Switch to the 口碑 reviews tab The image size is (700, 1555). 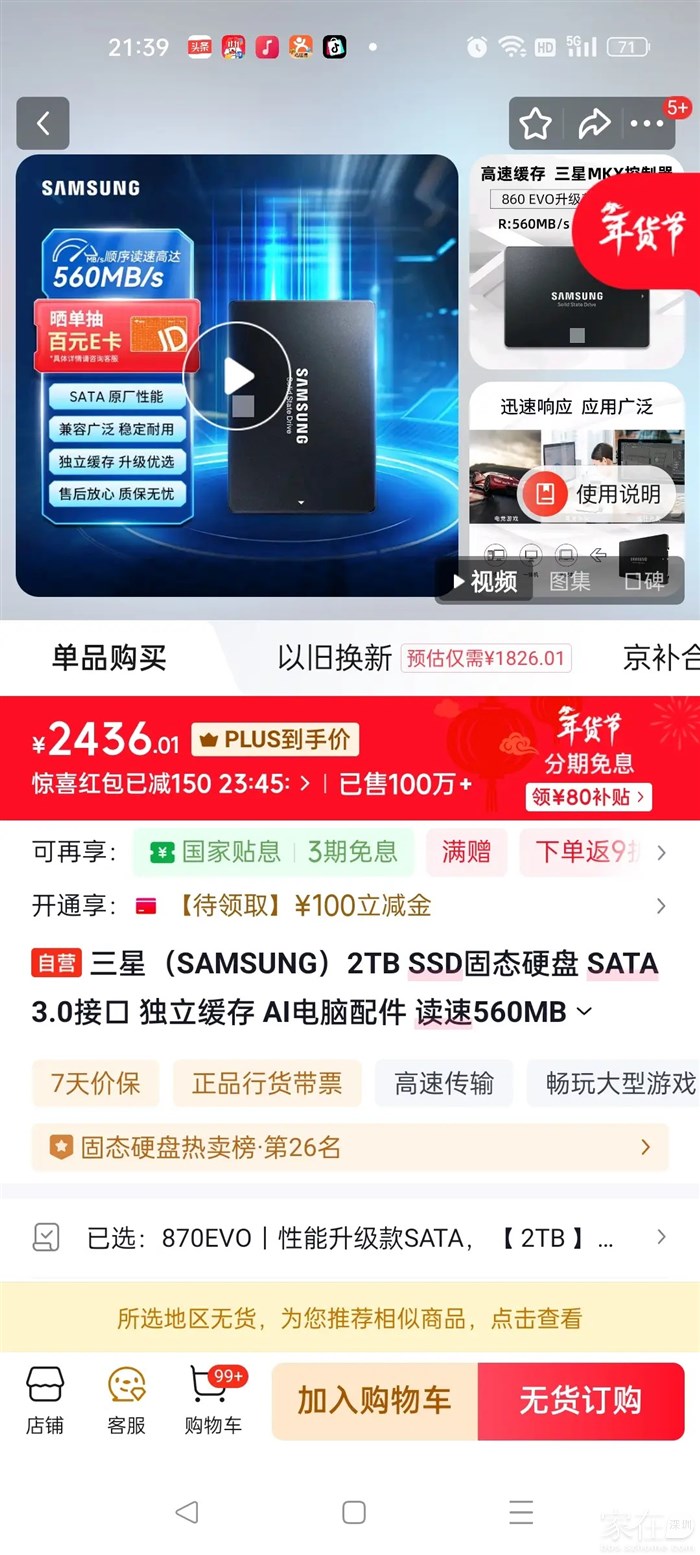pos(643,581)
